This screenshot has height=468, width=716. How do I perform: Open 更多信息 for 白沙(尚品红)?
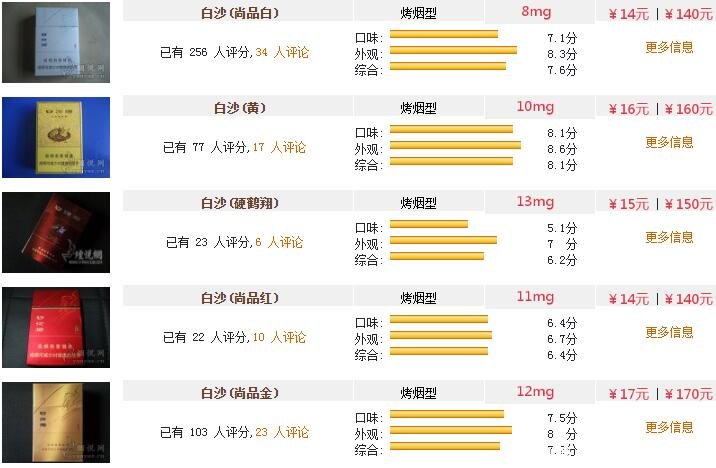[x=669, y=332]
